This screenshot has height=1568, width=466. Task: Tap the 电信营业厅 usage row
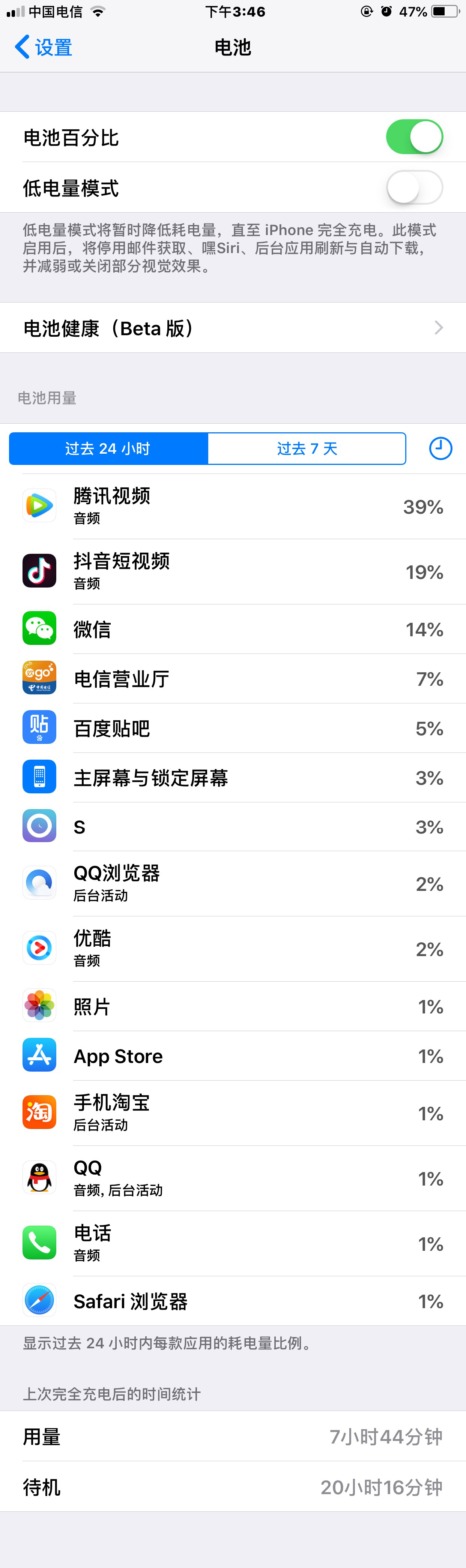[x=233, y=679]
